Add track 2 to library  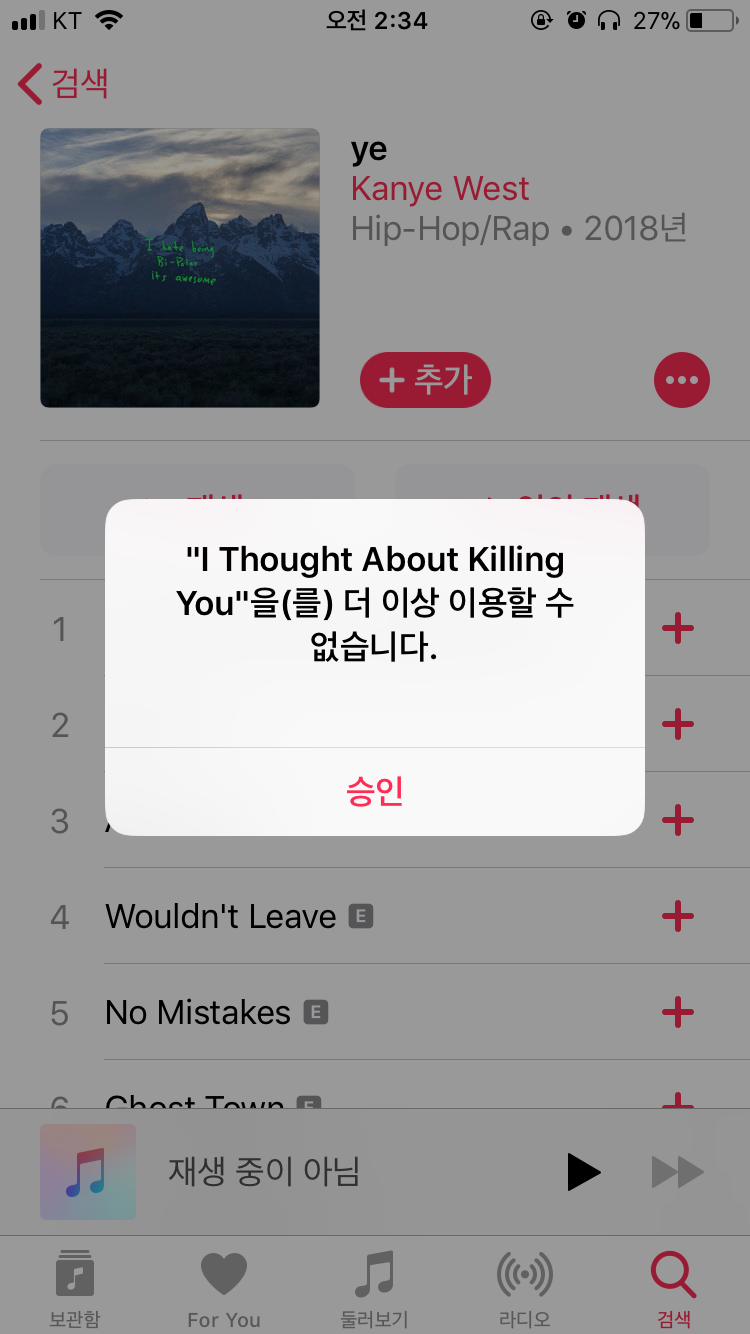point(678,724)
